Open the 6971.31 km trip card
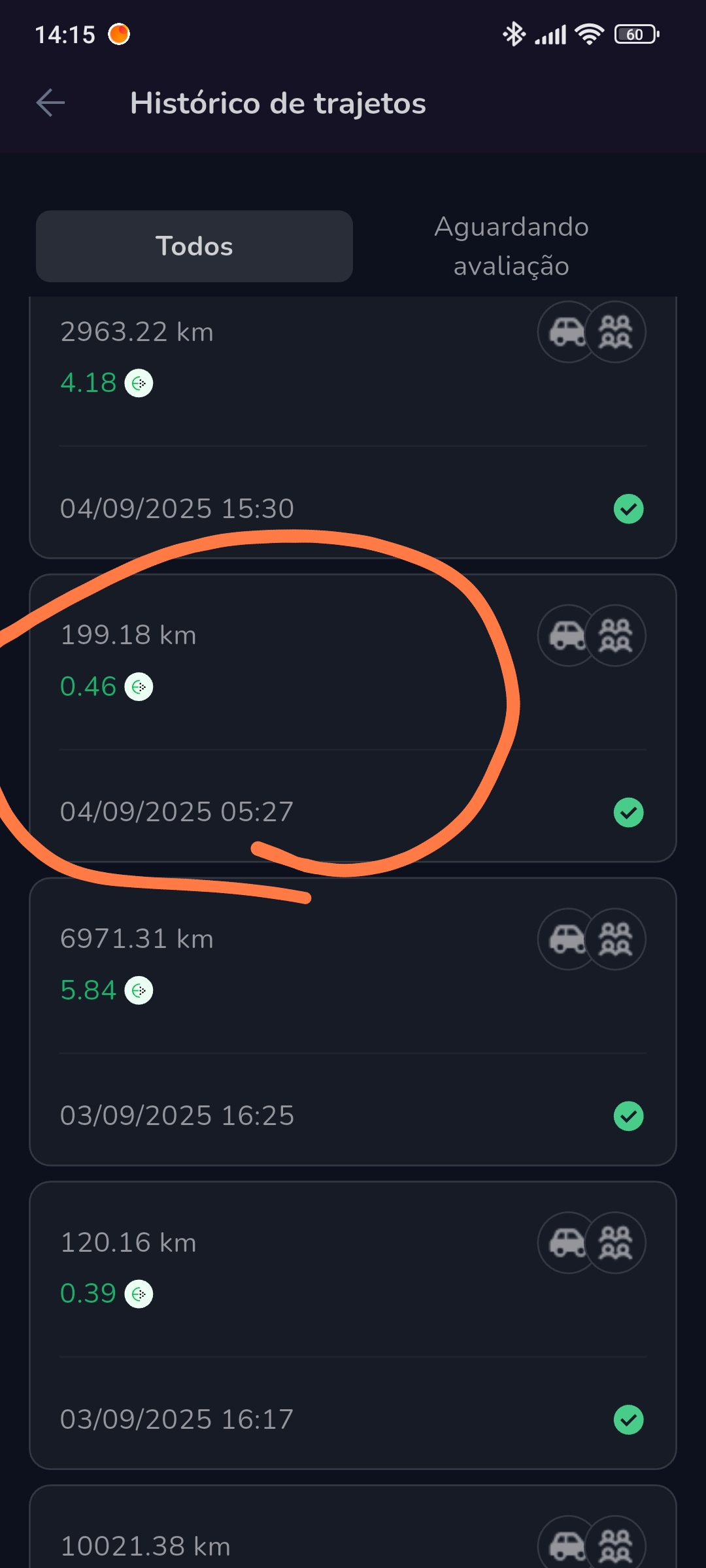Viewport: 706px width, 1568px height. 353,1022
